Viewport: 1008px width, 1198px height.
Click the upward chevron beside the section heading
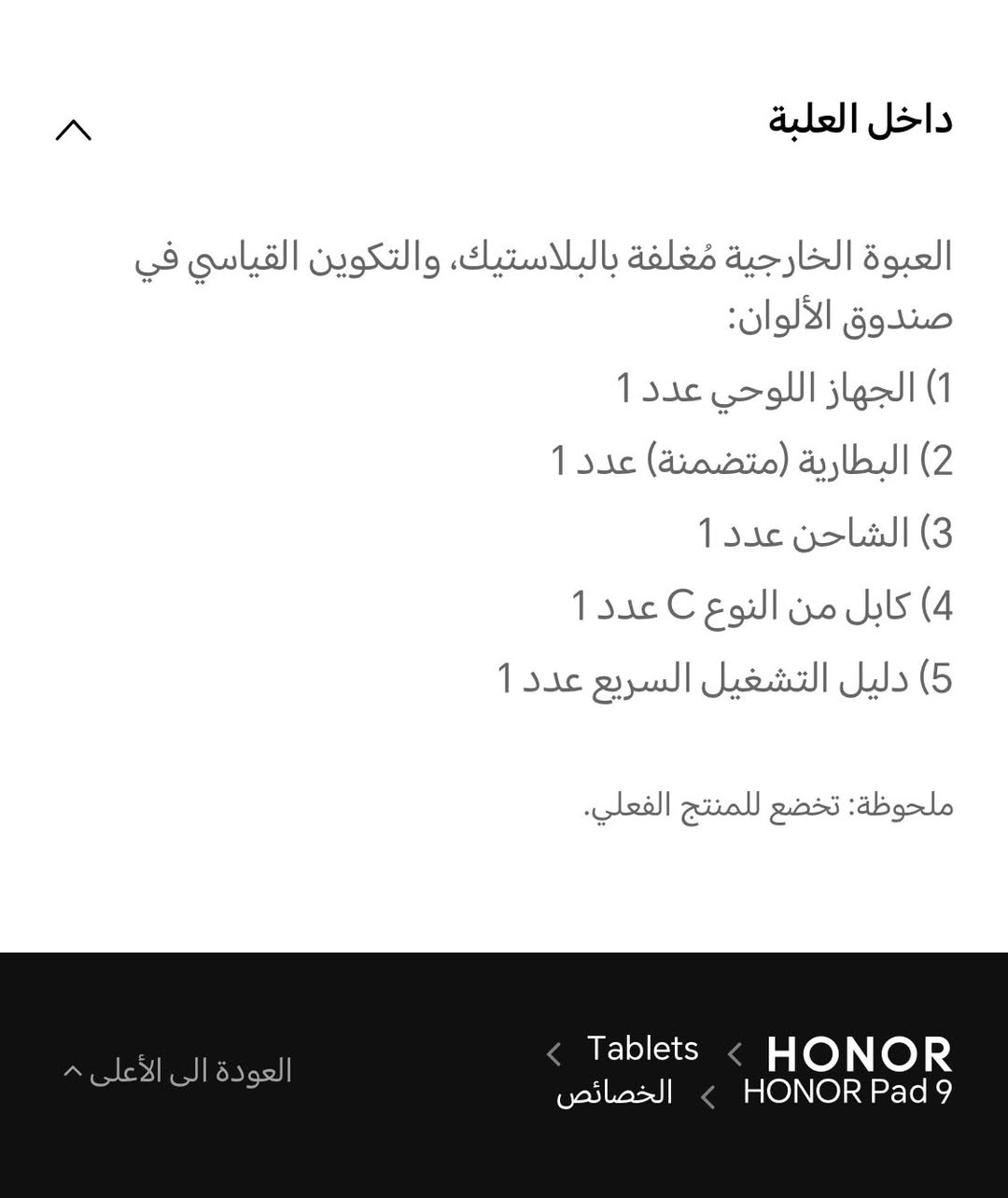(x=74, y=131)
